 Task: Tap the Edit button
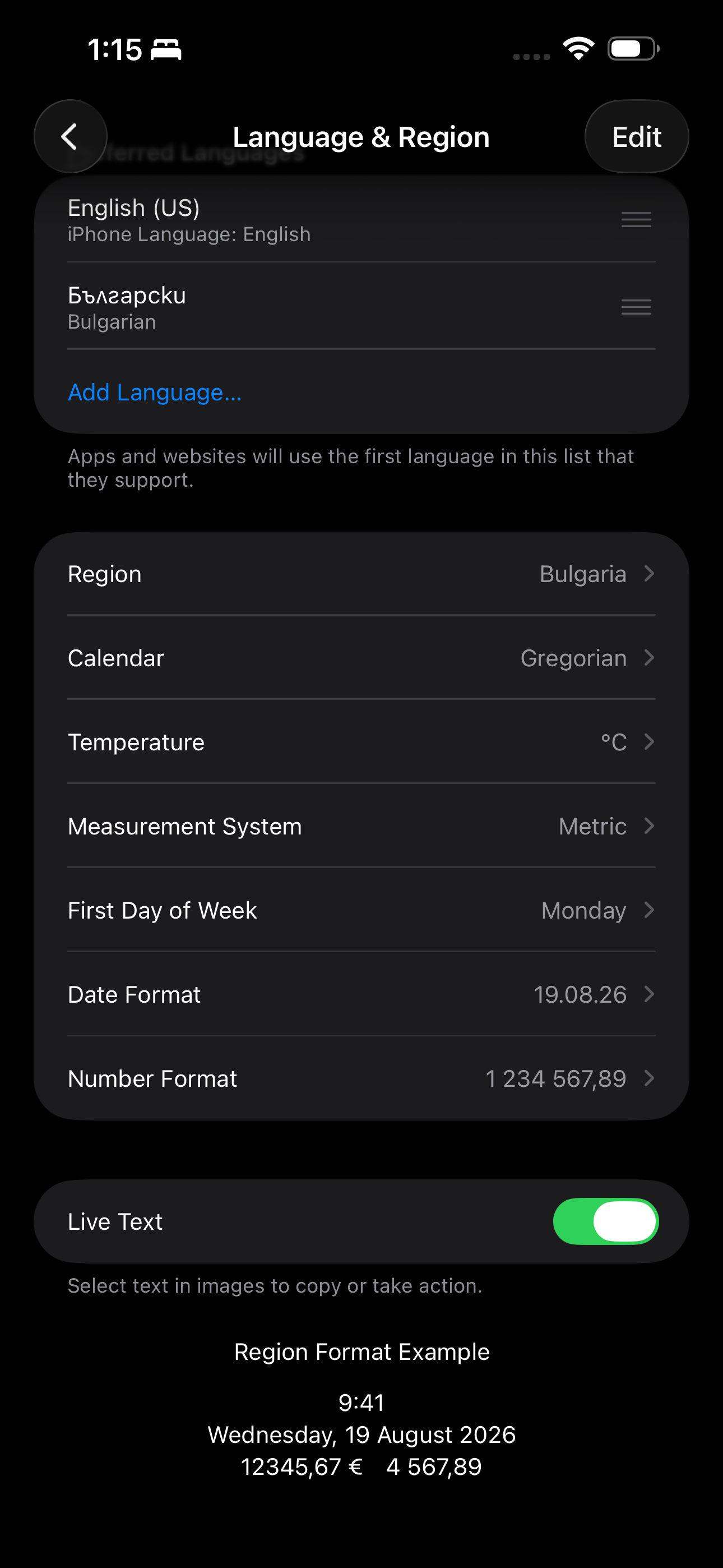click(636, 136)
